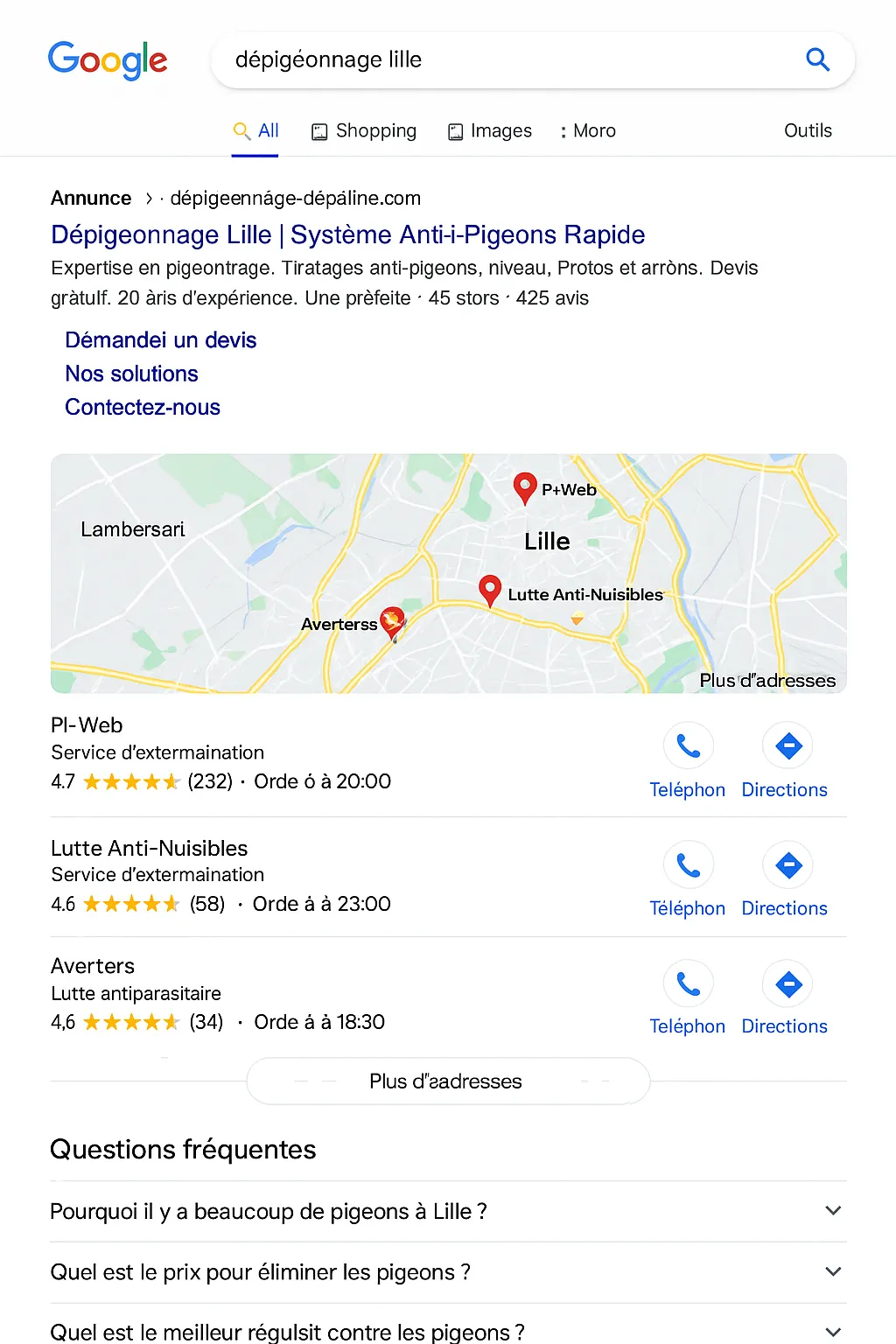The image size is (896, 1344).
Task: Open the Moro options icon
Action: tap(563, 130)
